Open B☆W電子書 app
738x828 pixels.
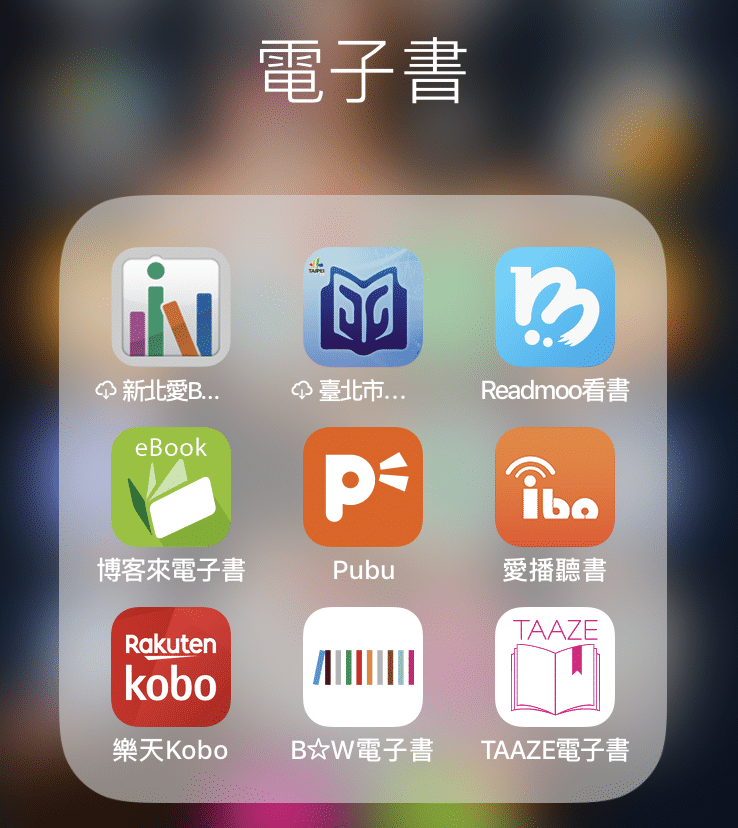coord(363,667)
